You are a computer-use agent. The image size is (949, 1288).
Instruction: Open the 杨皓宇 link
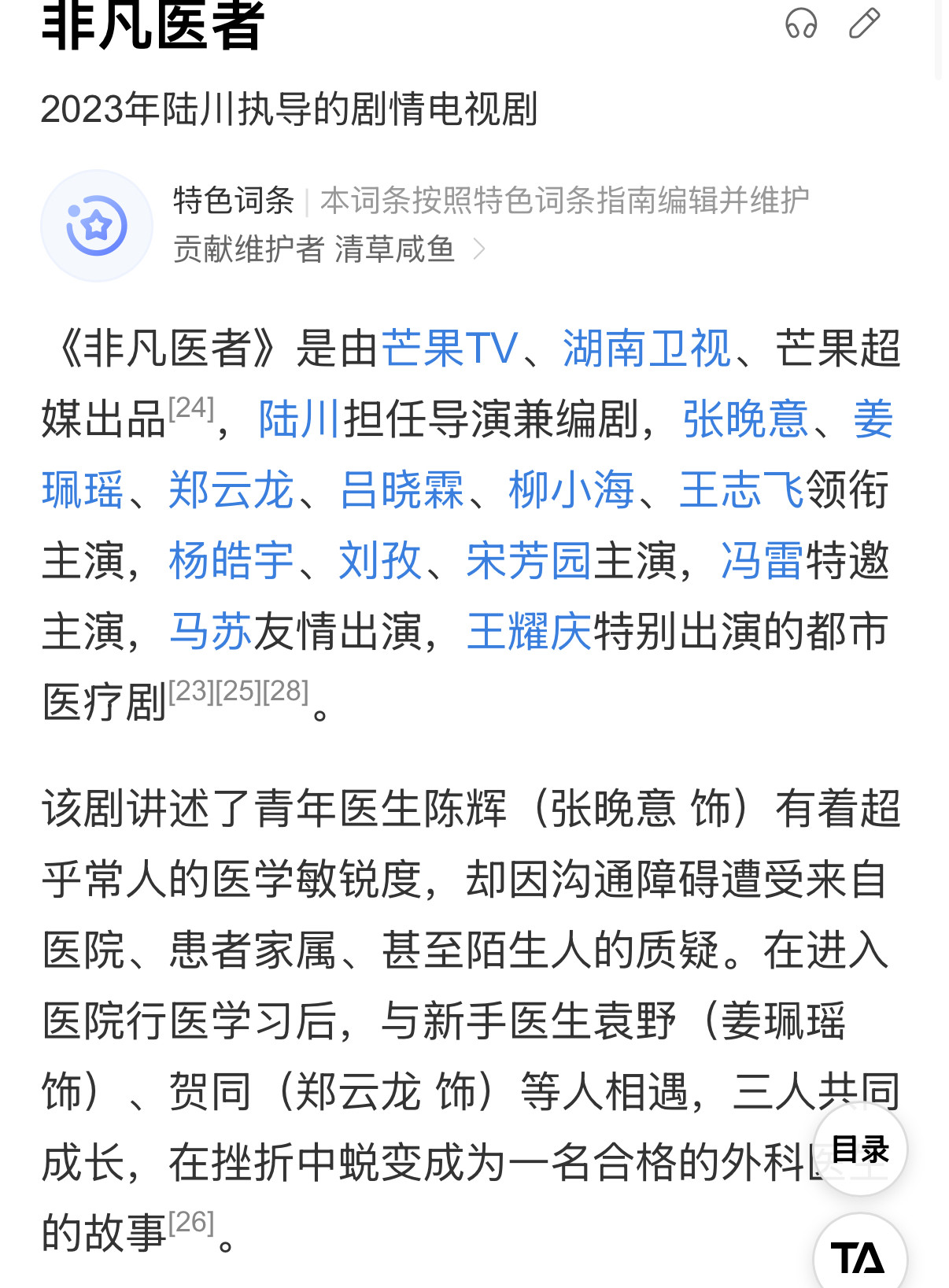tap(231, 561)
